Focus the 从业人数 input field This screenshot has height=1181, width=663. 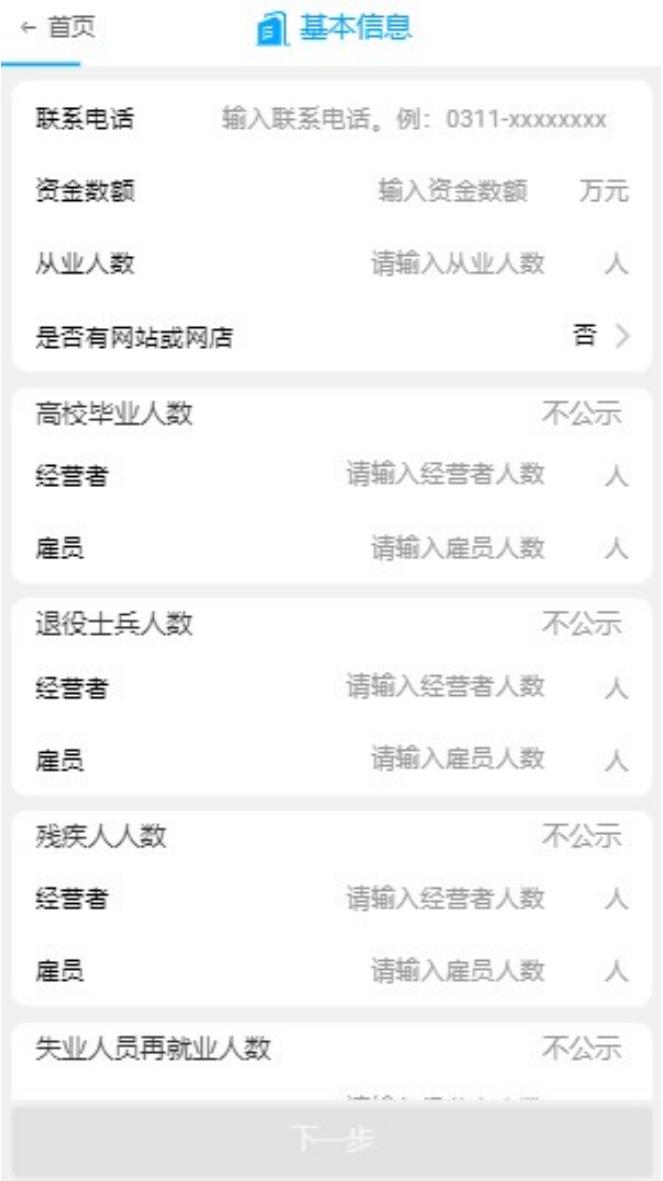(458, 264)
